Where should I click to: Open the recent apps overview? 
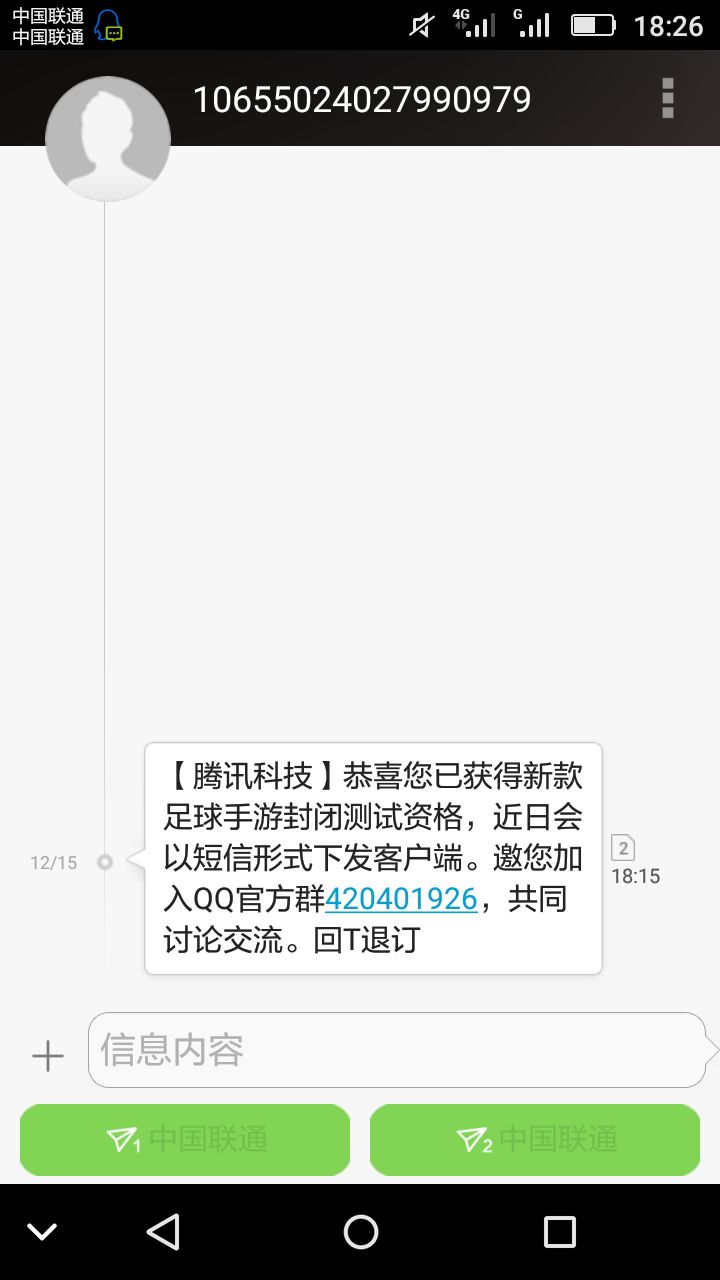click(x=560, y=1232)
